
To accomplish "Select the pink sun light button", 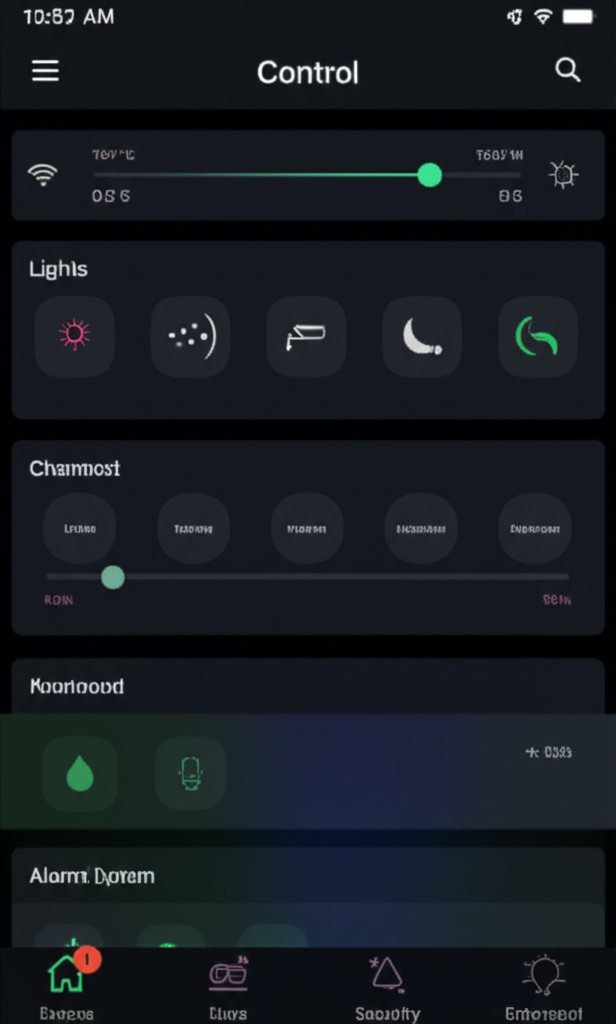I will [75, 337].
